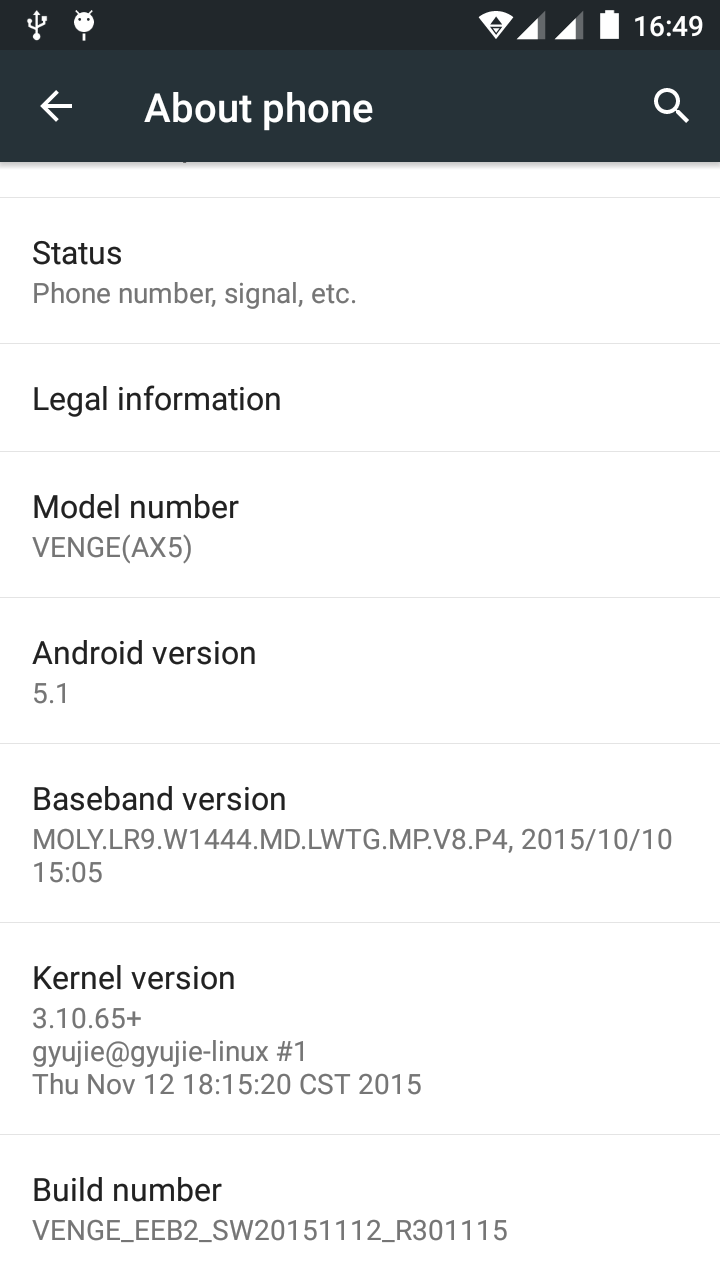Viewport: 720px width, 1280px height.
Task: Tap the Android version row
Action: 360,671
